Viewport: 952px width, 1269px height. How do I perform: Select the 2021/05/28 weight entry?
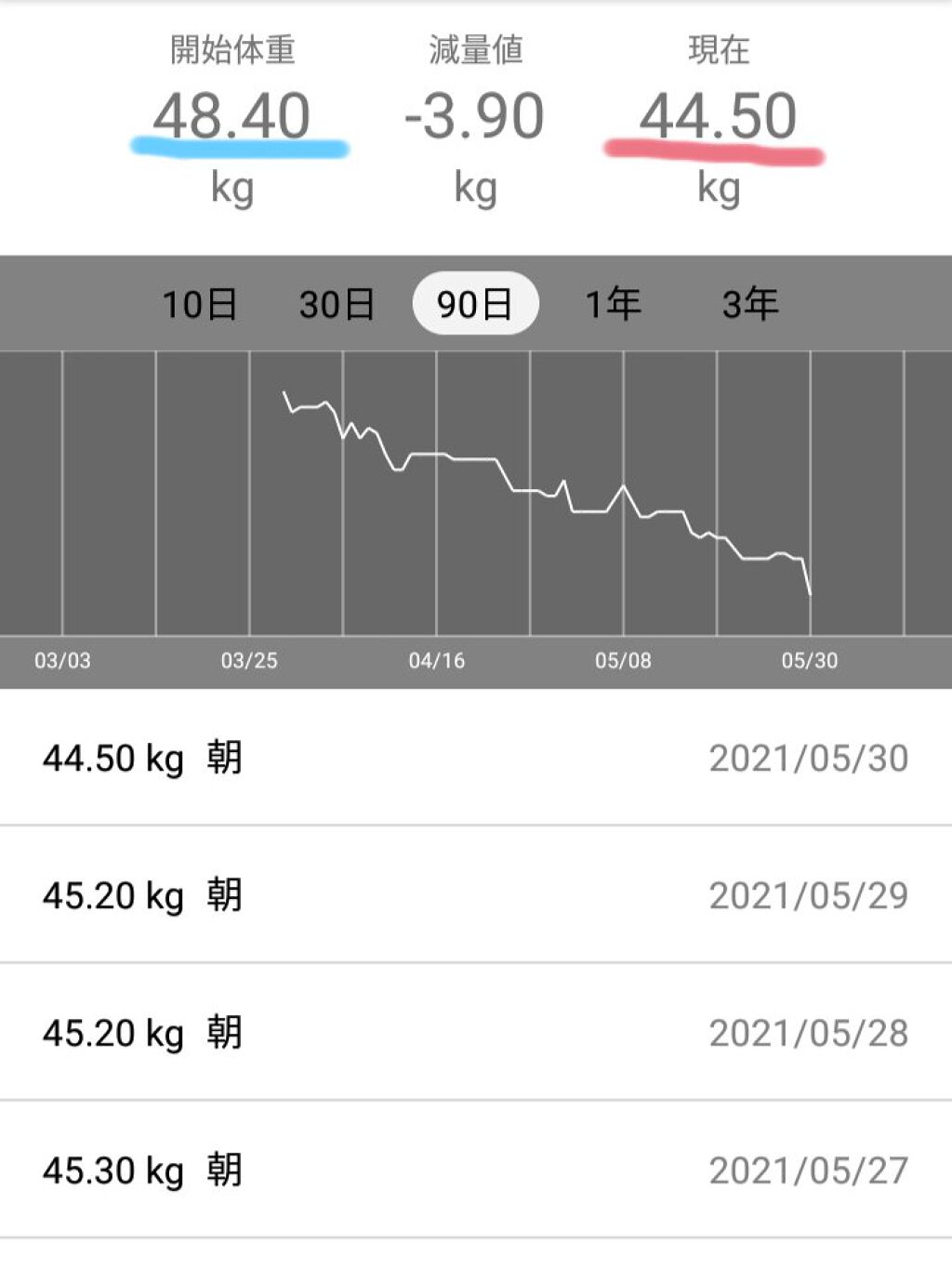click(x=475, y=1033)
